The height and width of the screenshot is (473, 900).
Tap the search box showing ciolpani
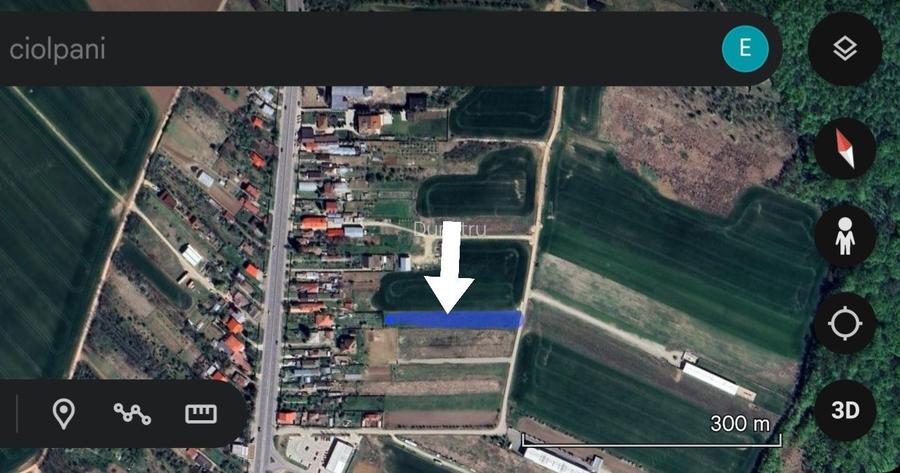[350, 49]
